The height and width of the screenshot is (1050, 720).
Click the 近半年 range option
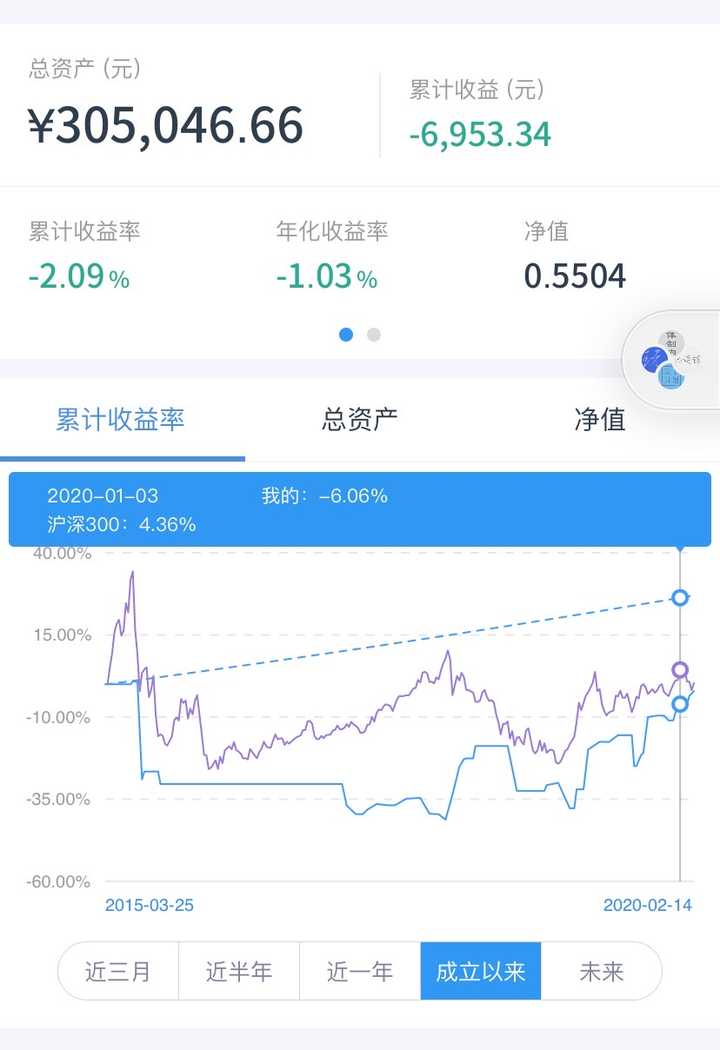pos(241,970)
